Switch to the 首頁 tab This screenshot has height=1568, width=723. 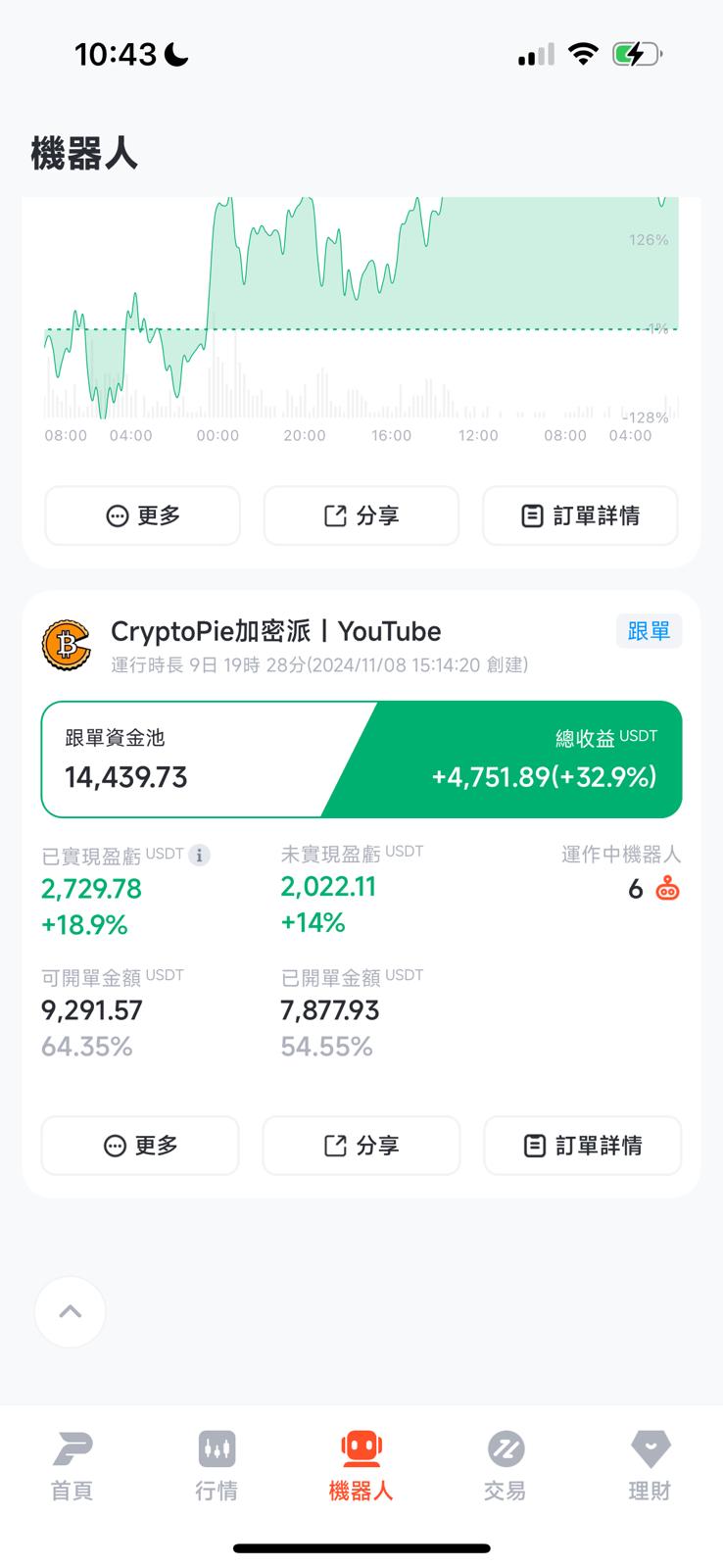[72, 1466]
